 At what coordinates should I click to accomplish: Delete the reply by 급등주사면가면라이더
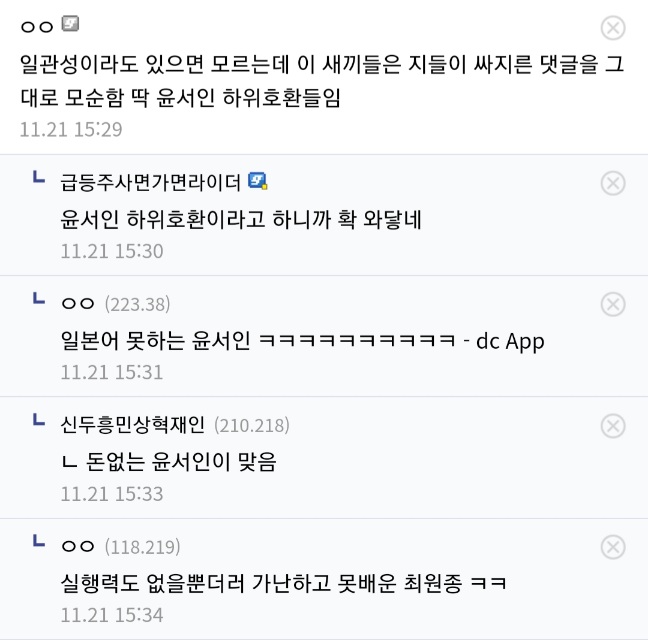613,183
